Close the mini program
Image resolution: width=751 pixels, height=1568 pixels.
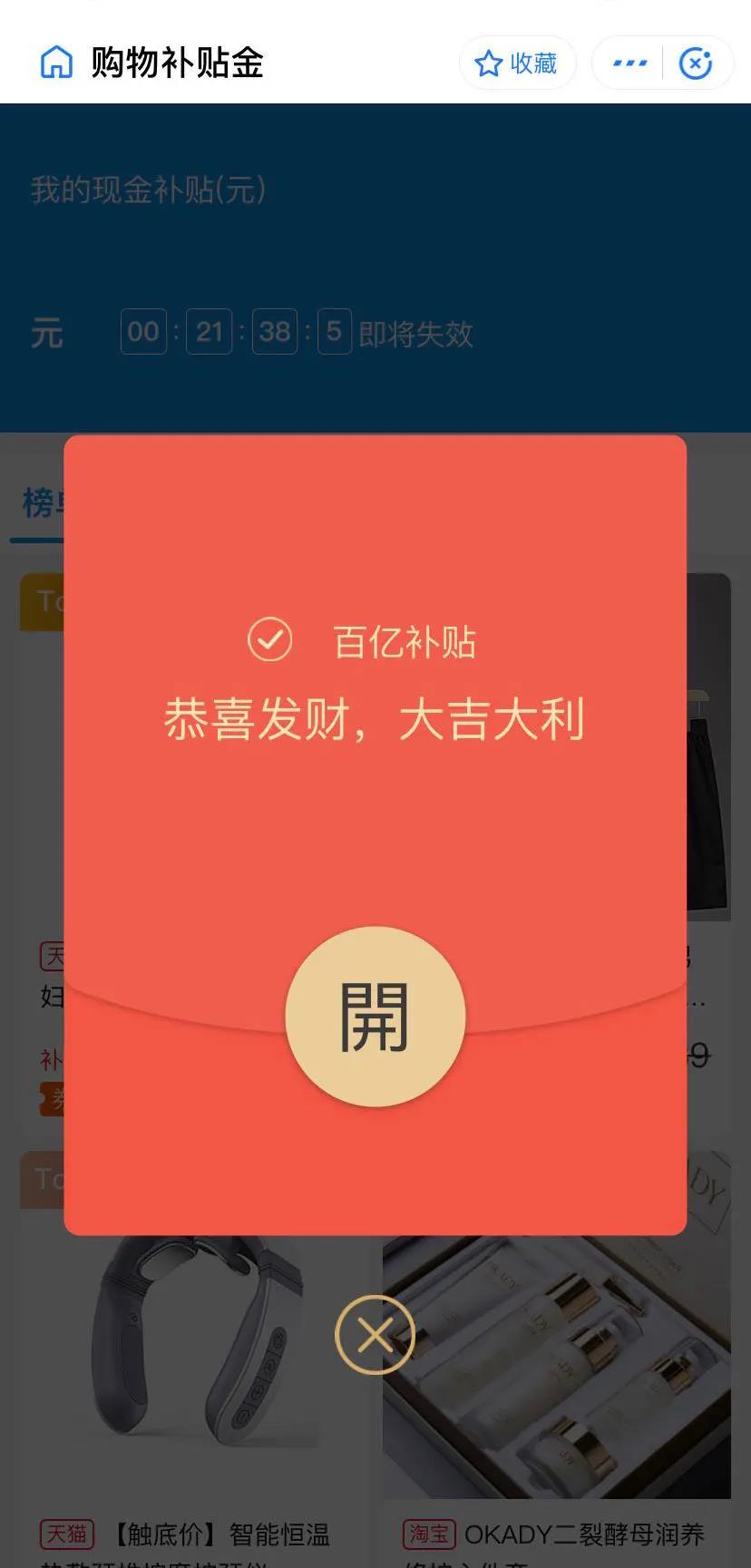point(696,63)
